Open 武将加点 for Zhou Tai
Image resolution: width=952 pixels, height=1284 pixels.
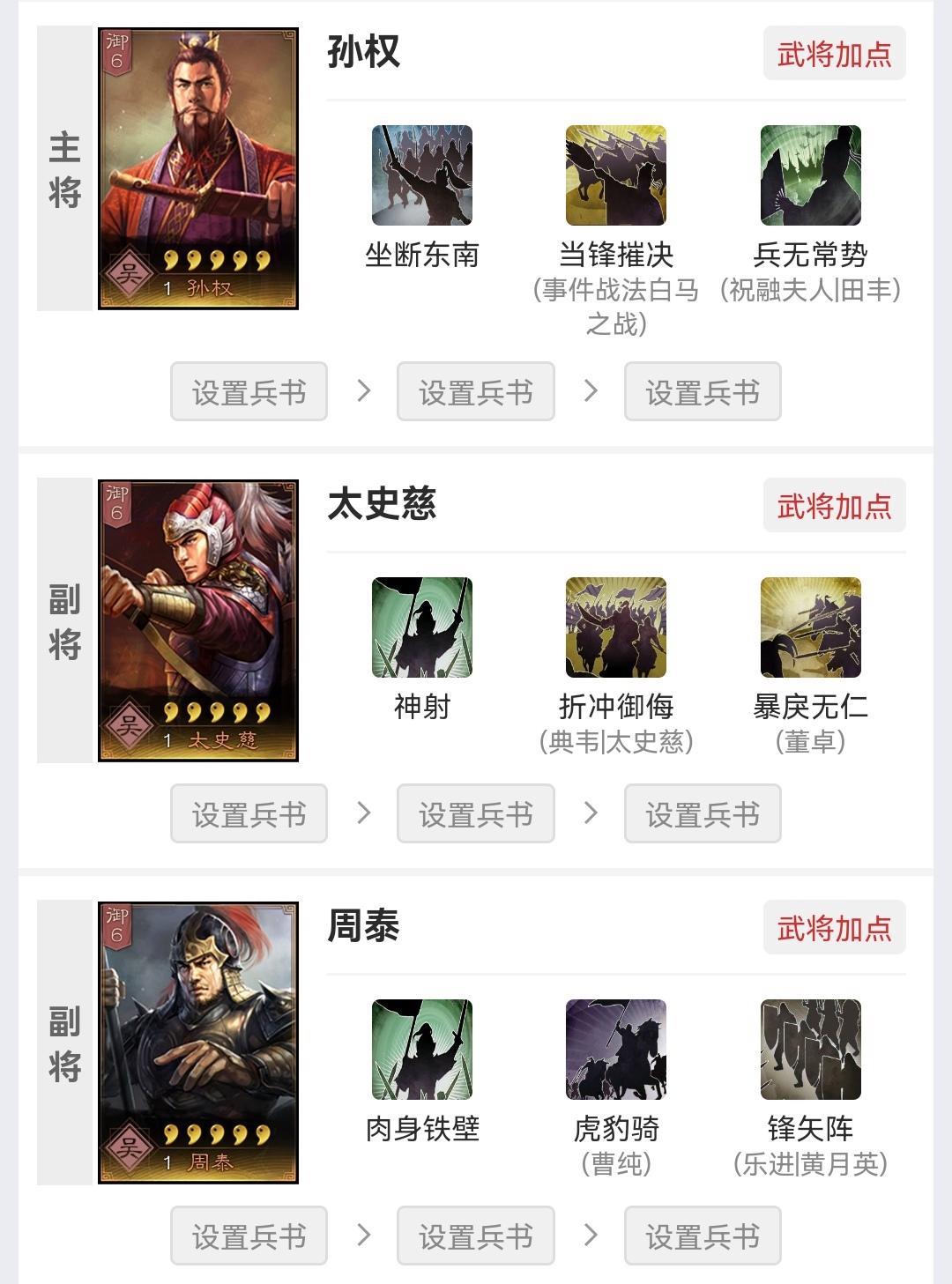834,928
